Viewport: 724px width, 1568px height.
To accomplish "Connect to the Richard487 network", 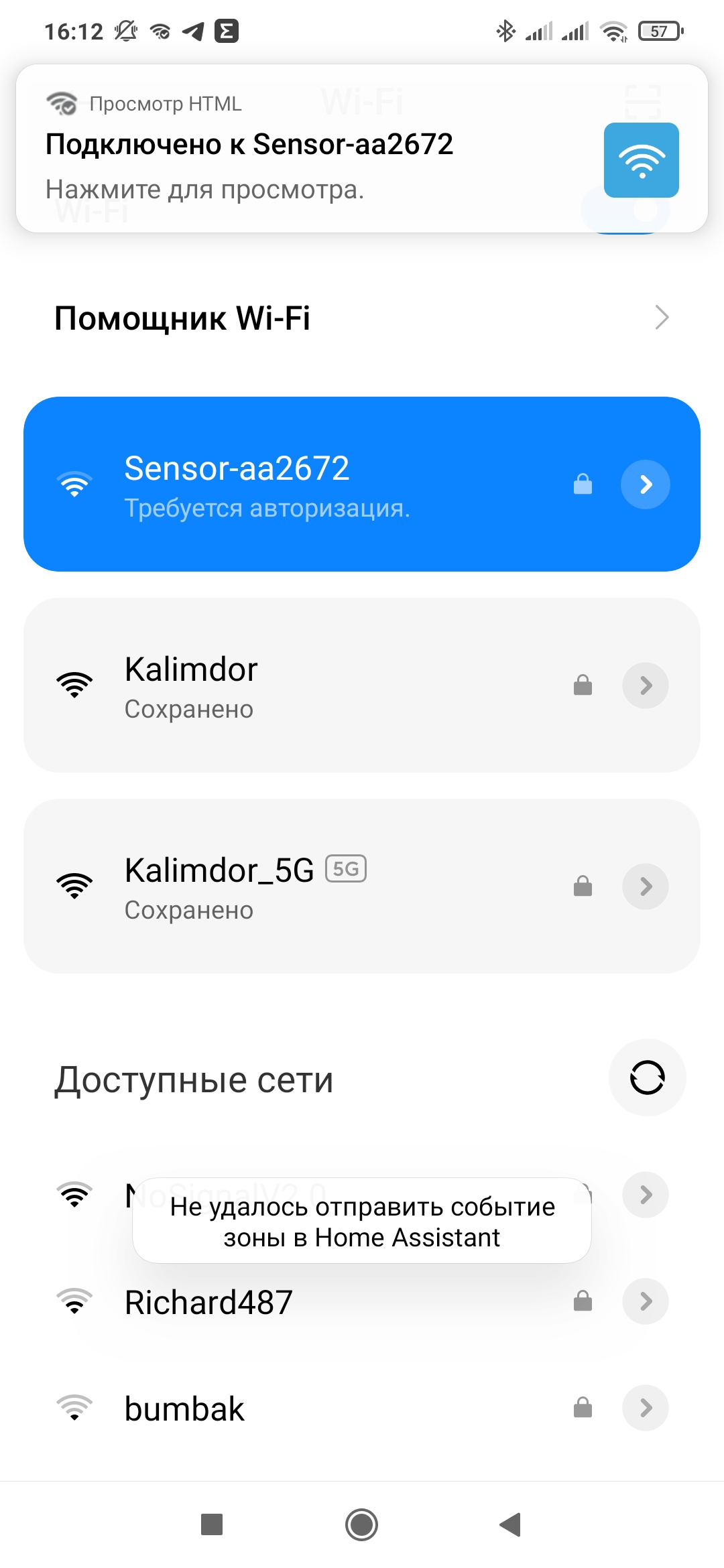I will coord(302,1301).
